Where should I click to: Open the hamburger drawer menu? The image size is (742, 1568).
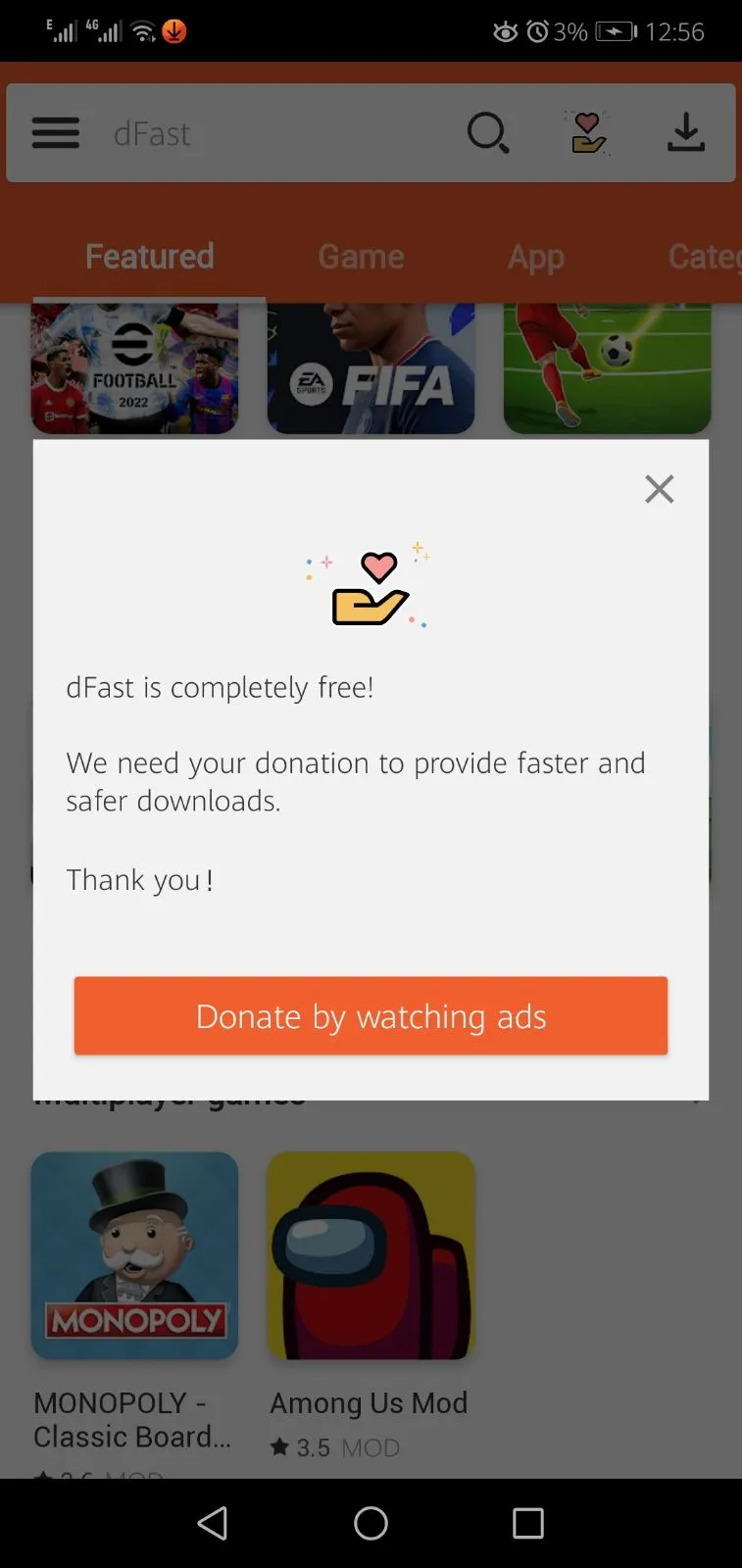(x=56, y=132)
